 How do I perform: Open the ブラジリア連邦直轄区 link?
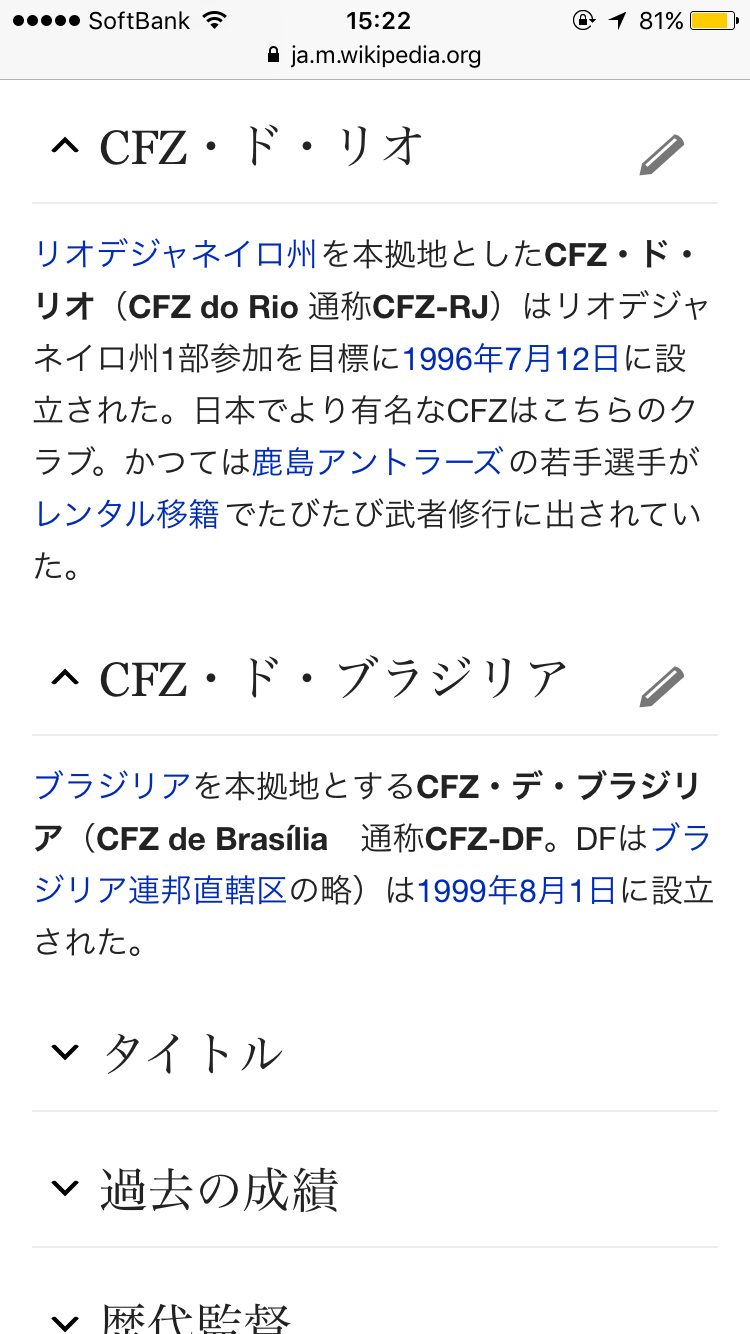[x=160, y=890]
